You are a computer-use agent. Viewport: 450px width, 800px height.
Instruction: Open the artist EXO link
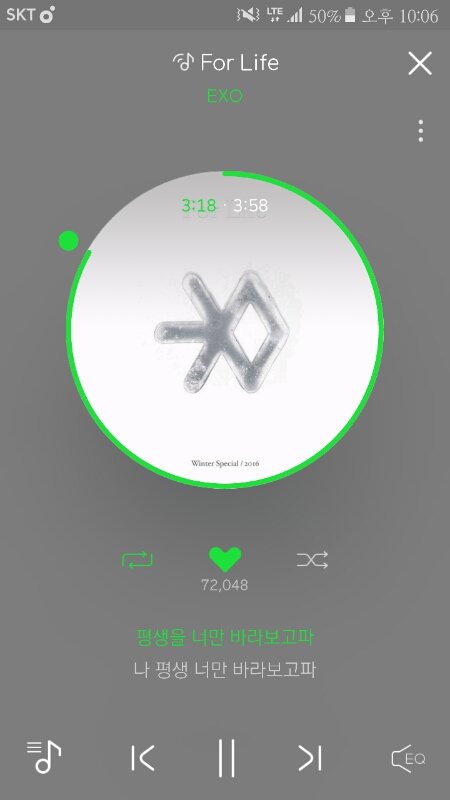225,96
